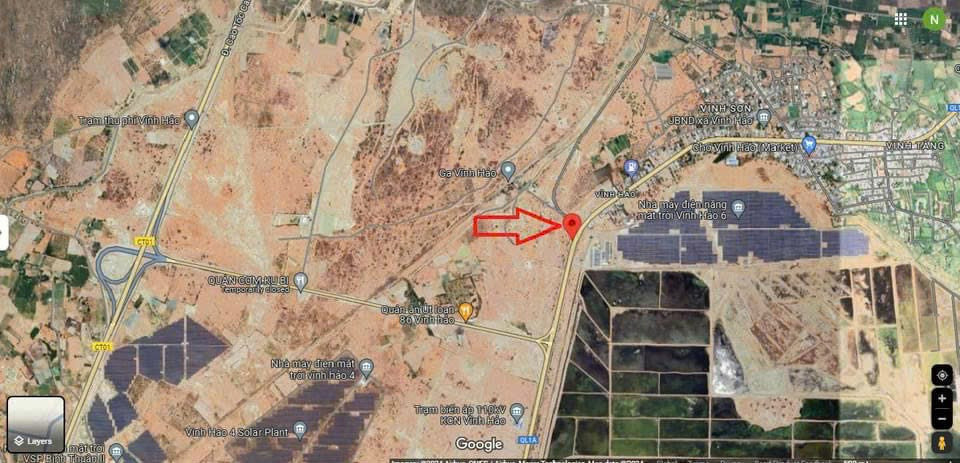Open QUÁN CƠM KU BI place marker
The image size is (960, 463).
click(300, 281)
